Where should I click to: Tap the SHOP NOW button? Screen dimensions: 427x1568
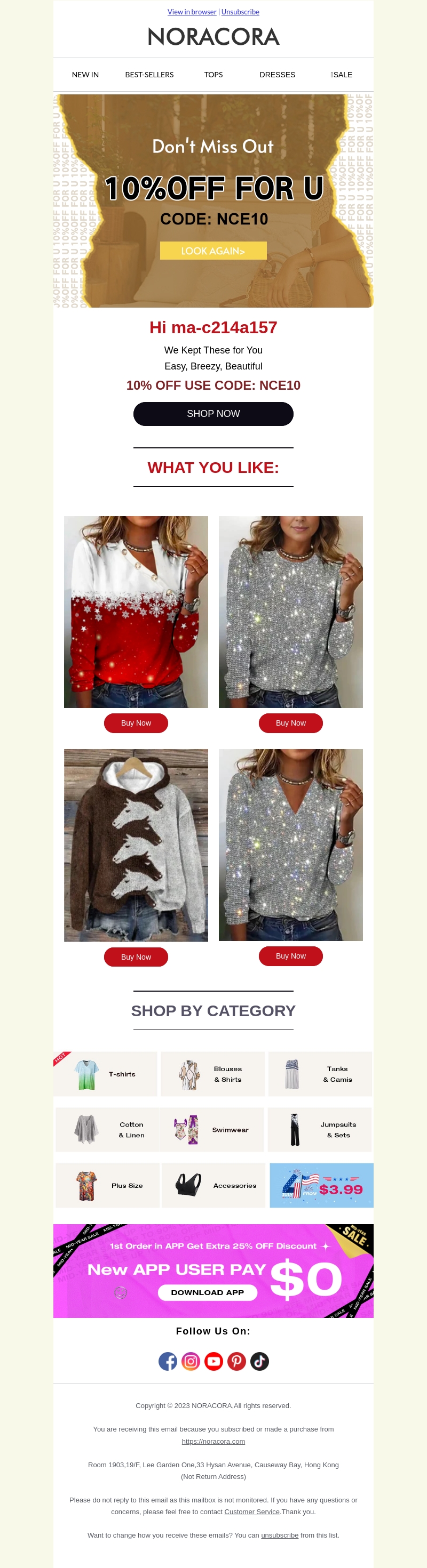[x=213, y=414]
